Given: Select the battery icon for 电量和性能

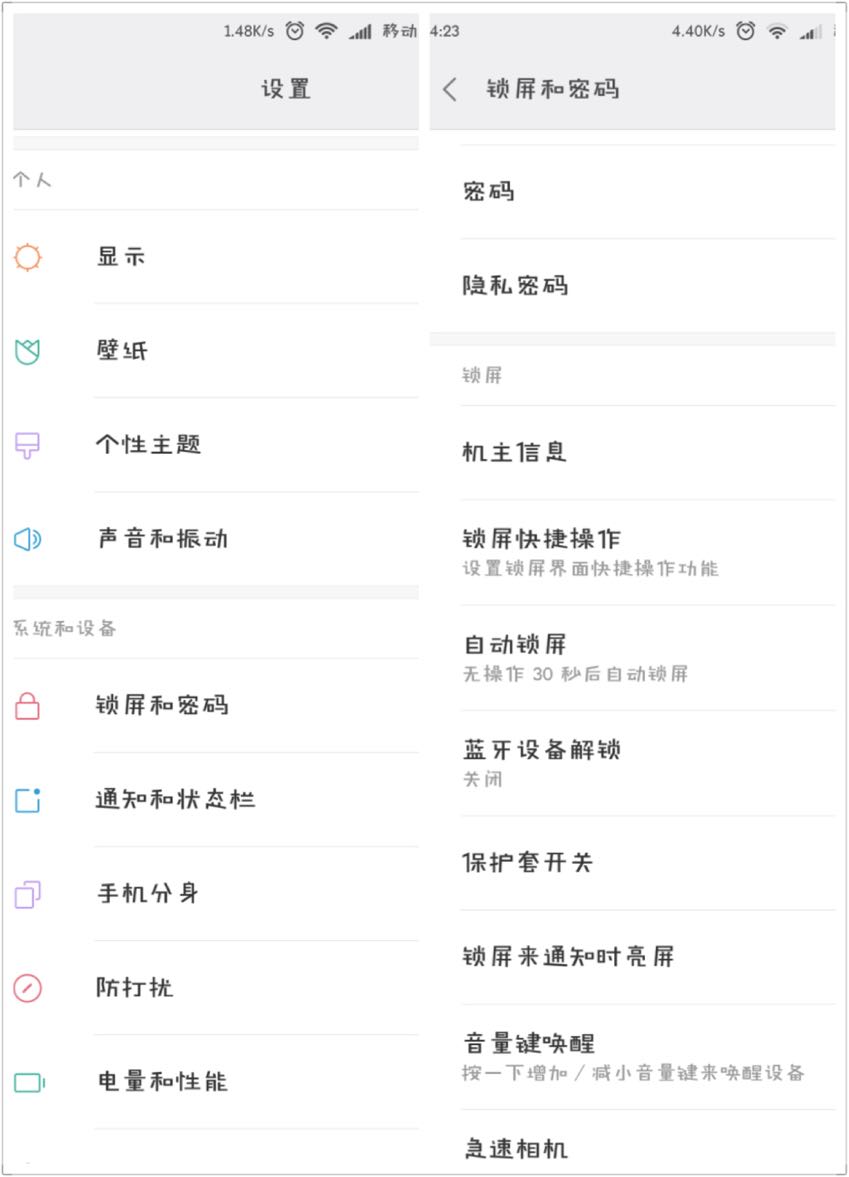Looking at the screenshot, I should (x=30, y=1082).
